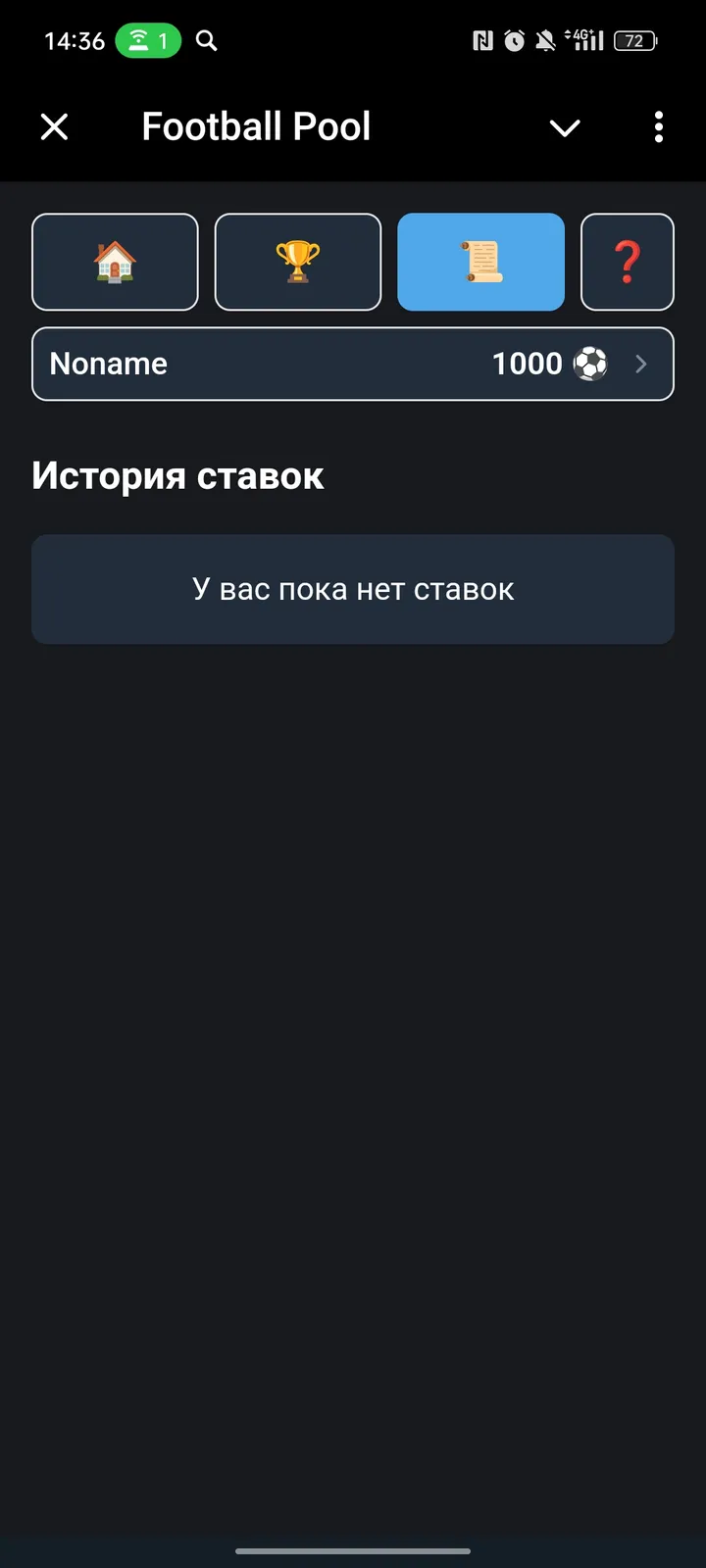
Task: Close the Football Pool mini-app
Action: 54,126
